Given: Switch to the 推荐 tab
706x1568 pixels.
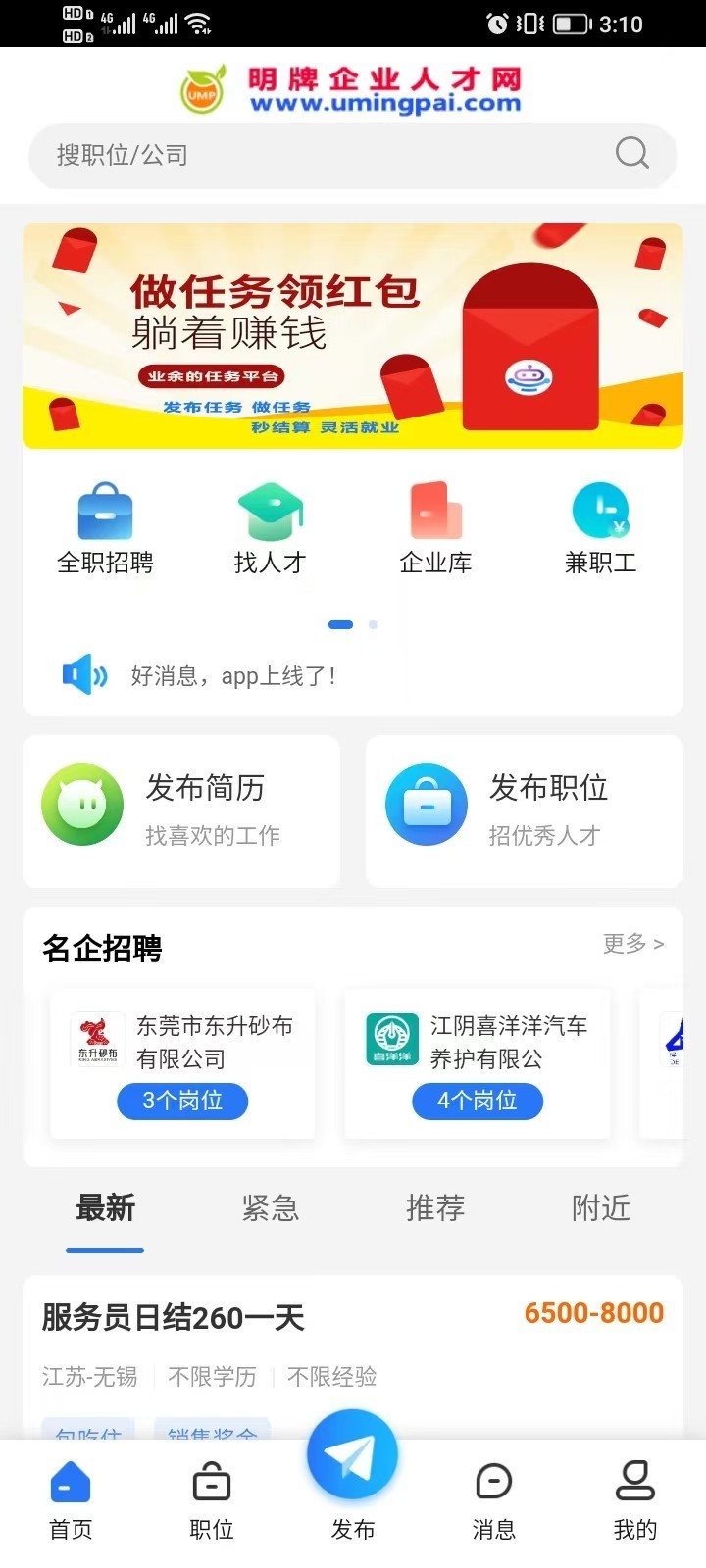Looking at the screenshot, I should (435, 1208).
